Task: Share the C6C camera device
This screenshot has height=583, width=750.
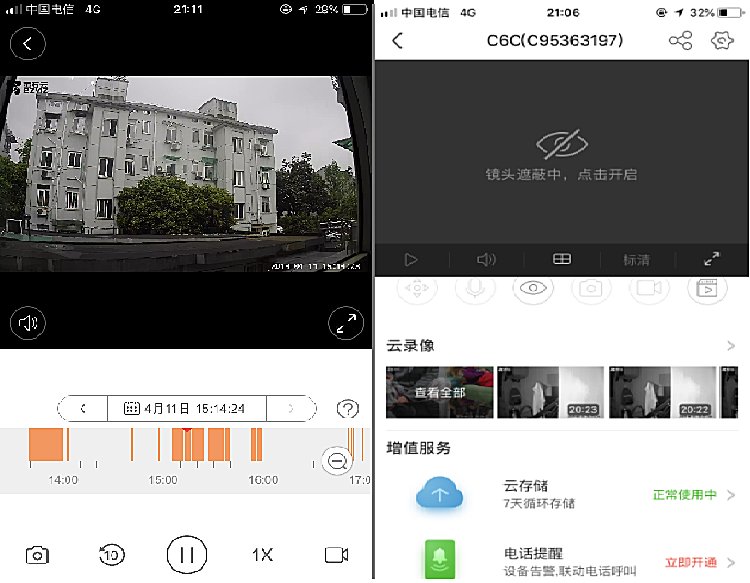Action: pos(681,41)
